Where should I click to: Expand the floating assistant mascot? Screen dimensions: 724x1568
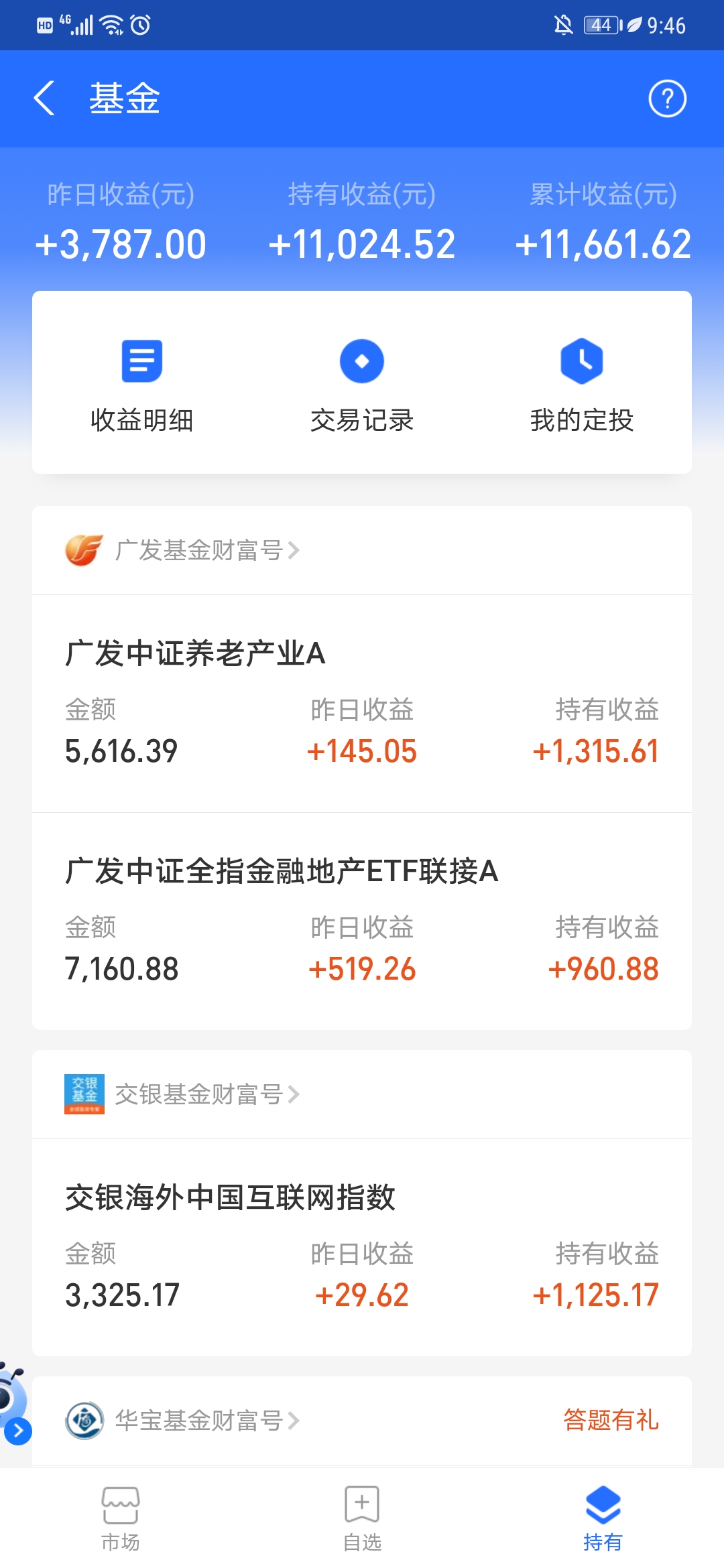(17, 1431)
